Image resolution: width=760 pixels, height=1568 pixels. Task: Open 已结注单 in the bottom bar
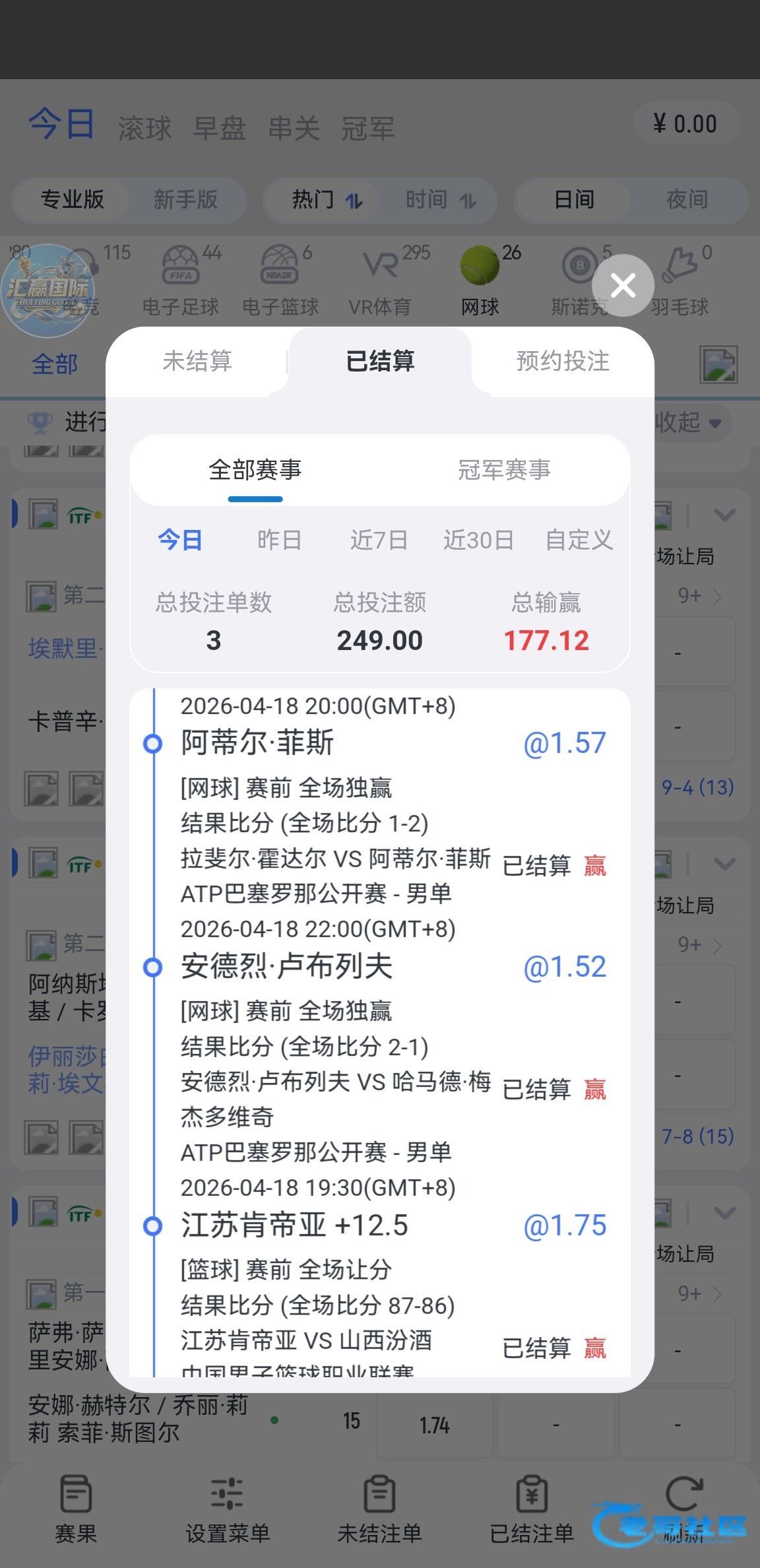tap(532, 1509)
